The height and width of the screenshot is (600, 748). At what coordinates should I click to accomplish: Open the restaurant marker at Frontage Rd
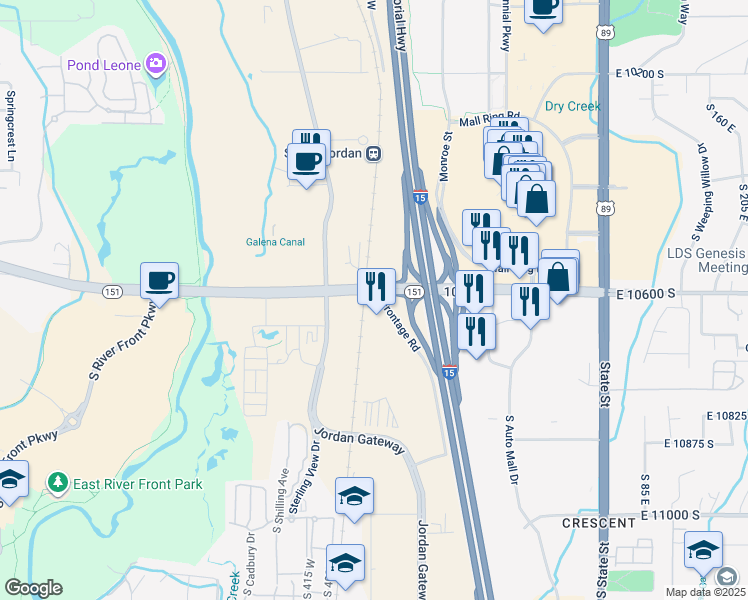coord(377,286)
